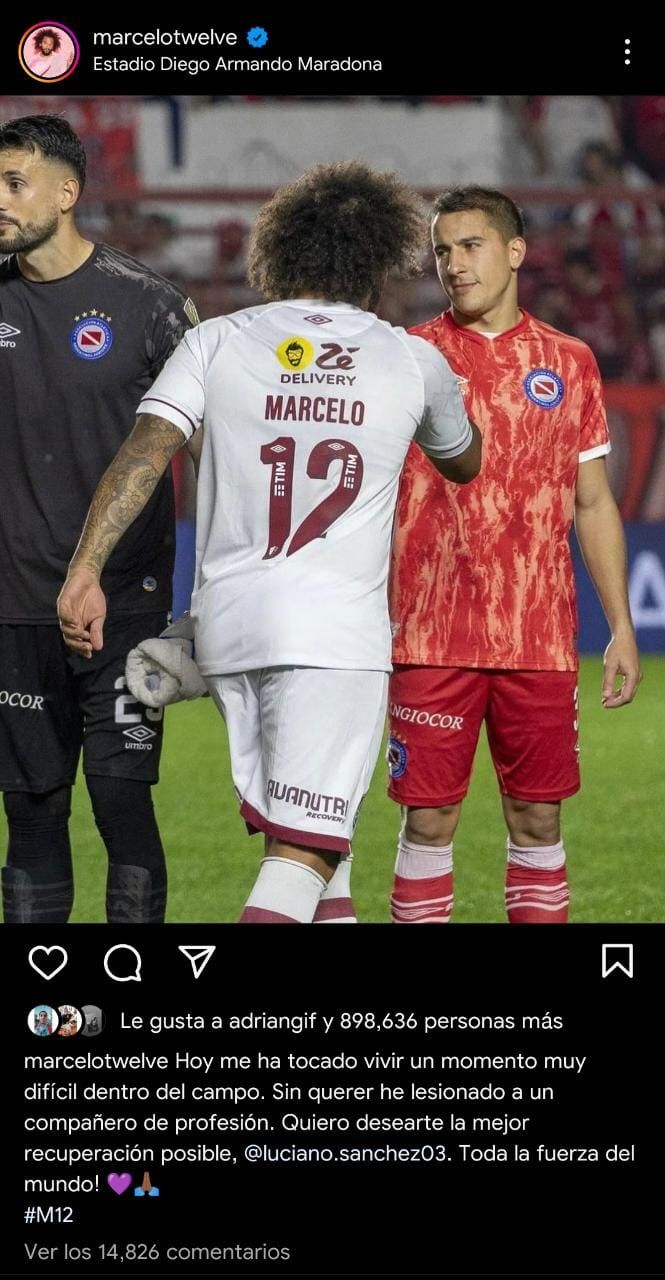
Task: Open marcelotwelve's profile picture
Action: 48,51
